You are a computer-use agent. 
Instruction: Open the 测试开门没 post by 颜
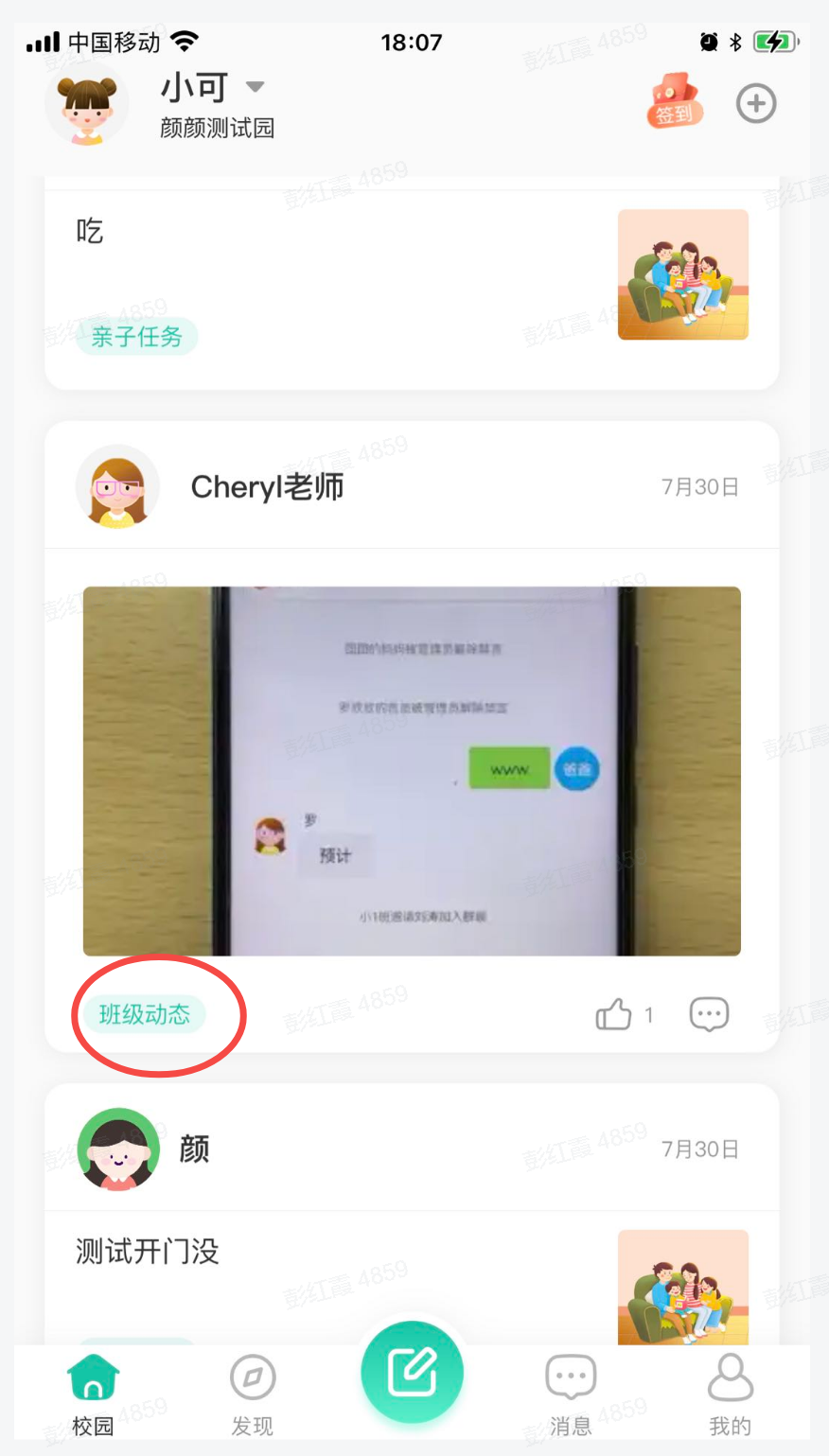pos(148,1252)
